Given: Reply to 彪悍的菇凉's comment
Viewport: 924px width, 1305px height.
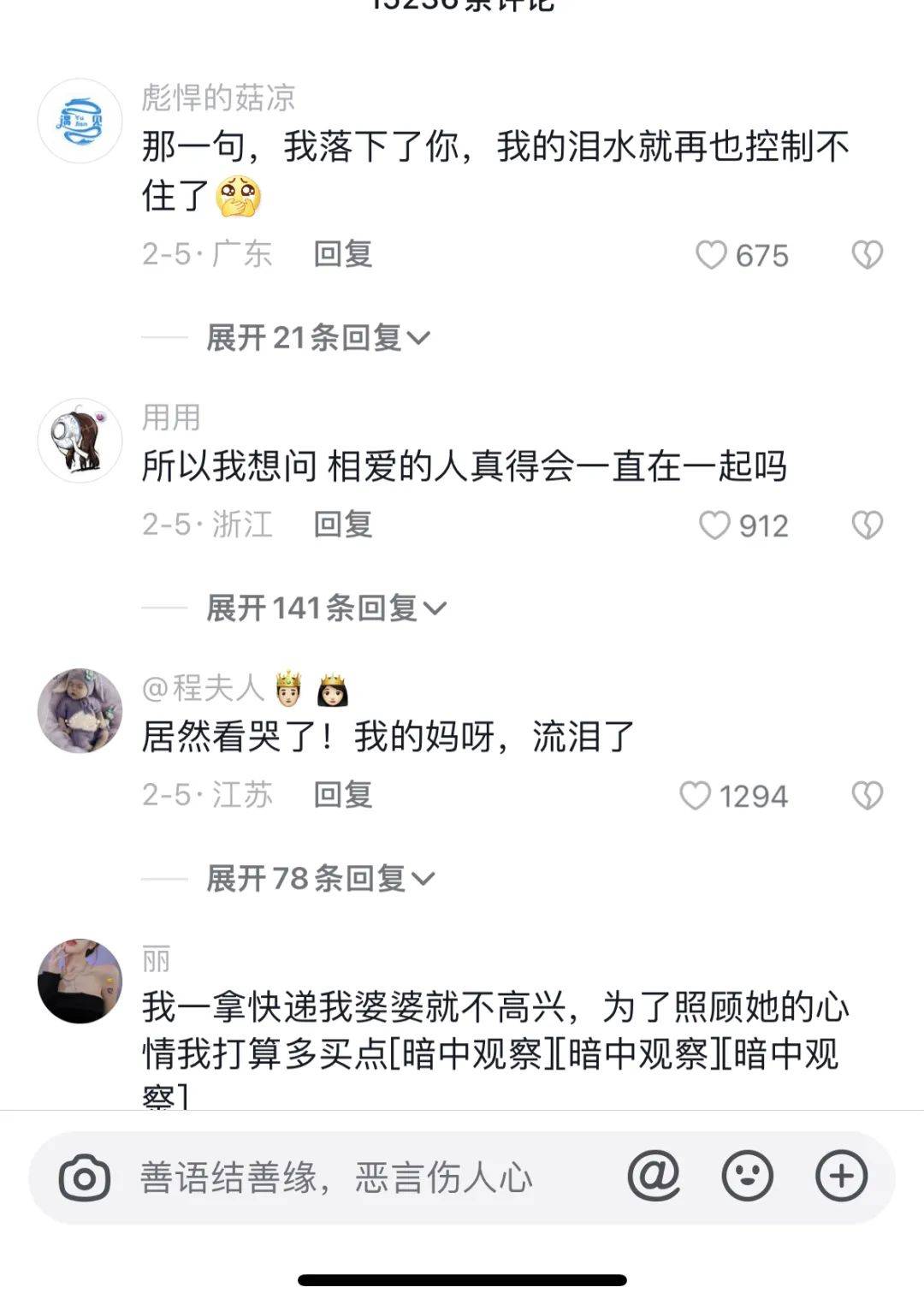Looking at the screenshot, I should pos(342,254).
